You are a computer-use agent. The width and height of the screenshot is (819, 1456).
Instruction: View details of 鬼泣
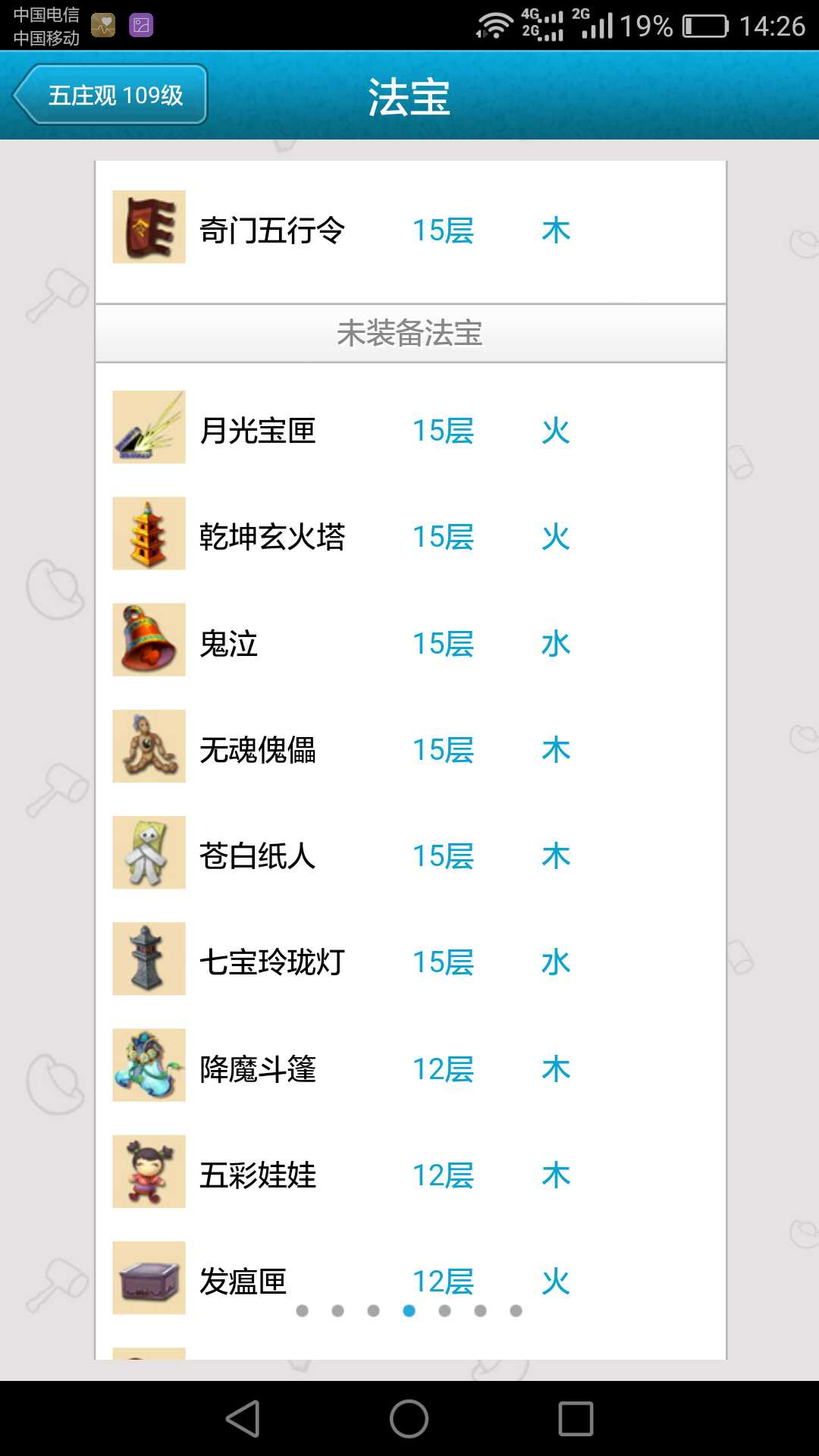pyautogui.click(x=409, y=643)
